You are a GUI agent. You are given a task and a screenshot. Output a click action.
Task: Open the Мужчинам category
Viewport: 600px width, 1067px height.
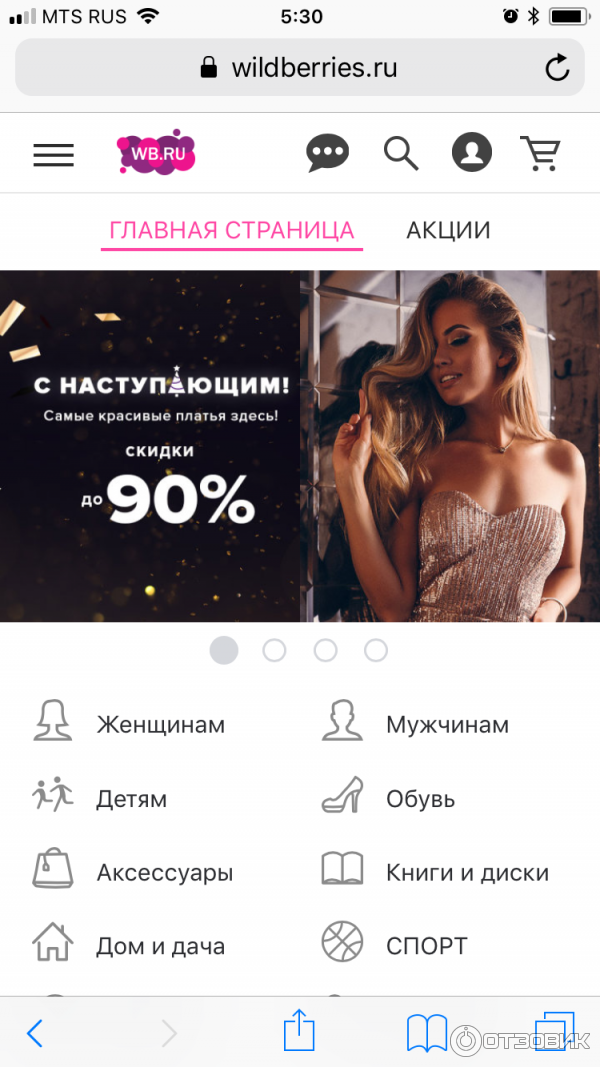(447, 725)
